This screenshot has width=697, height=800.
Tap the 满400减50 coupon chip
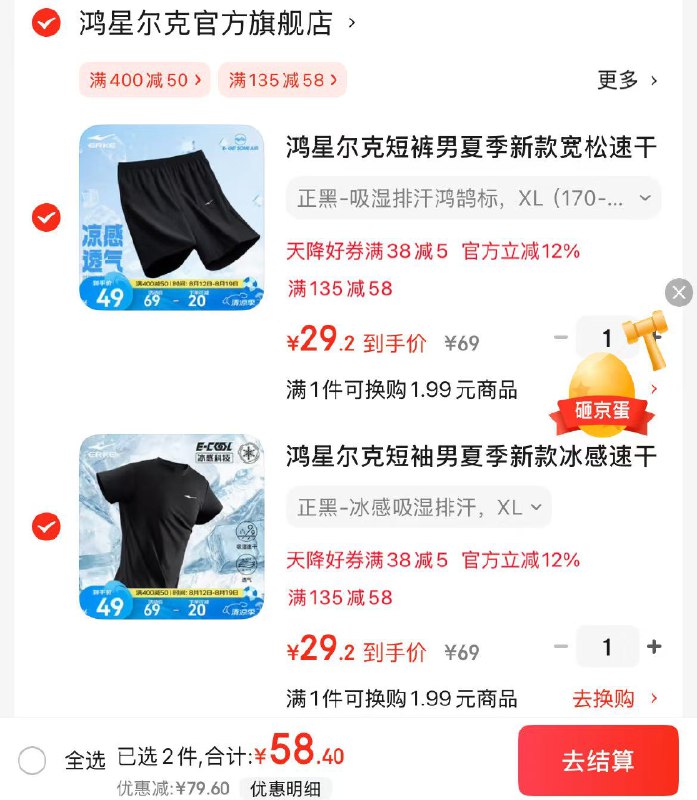(145, 80)
